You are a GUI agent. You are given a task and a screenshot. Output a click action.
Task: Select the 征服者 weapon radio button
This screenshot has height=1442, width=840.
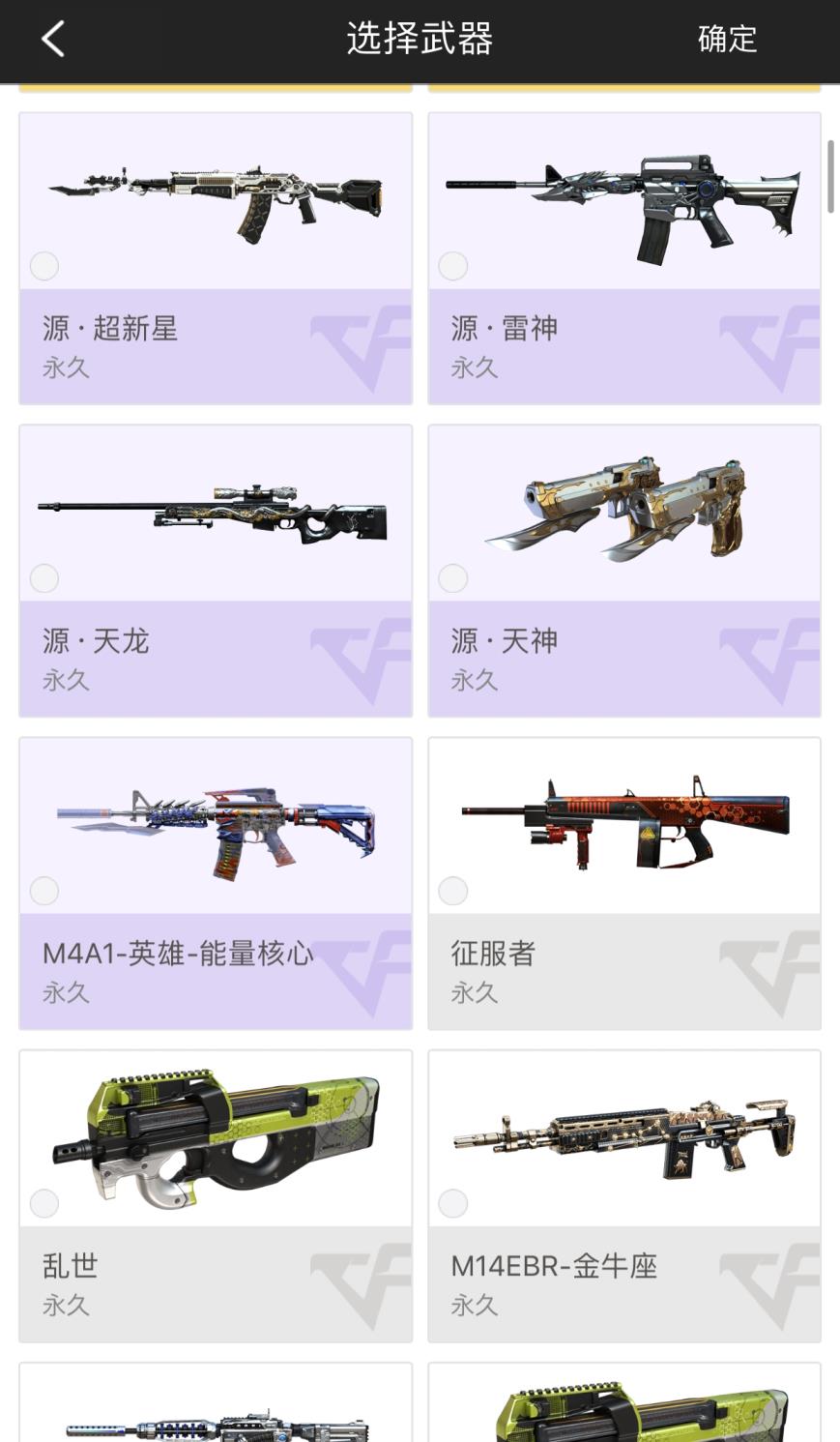tap(452, 891)
